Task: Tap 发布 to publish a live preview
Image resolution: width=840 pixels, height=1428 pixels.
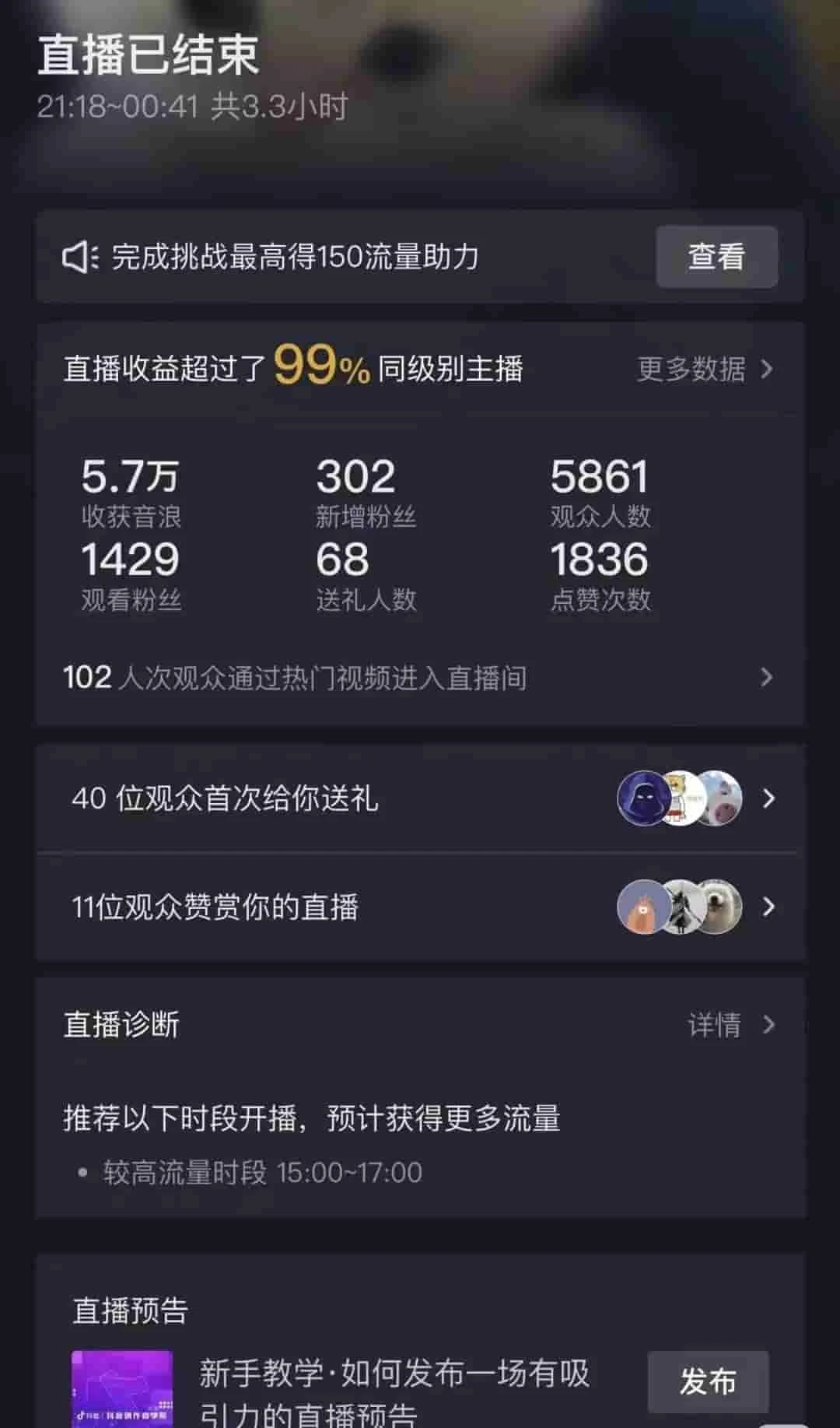Action: pyautogui.click(x=707, y=1381)
